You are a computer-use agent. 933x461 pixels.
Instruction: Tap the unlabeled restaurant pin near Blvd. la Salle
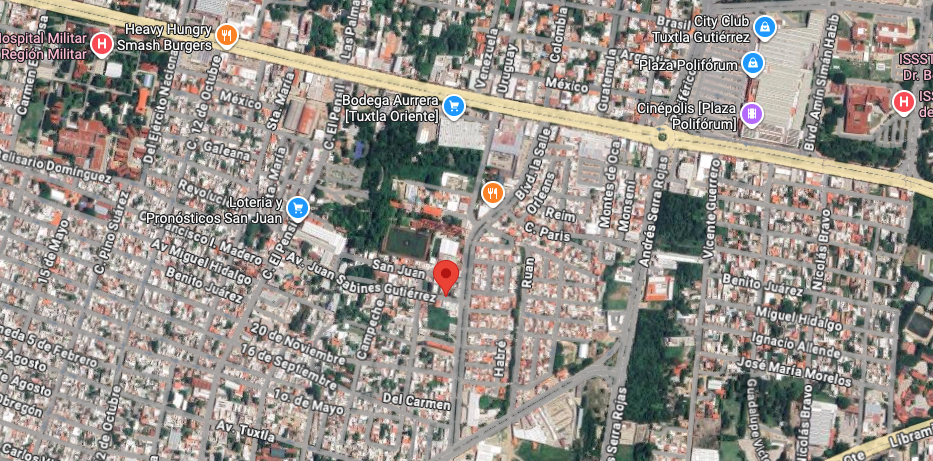493,193
